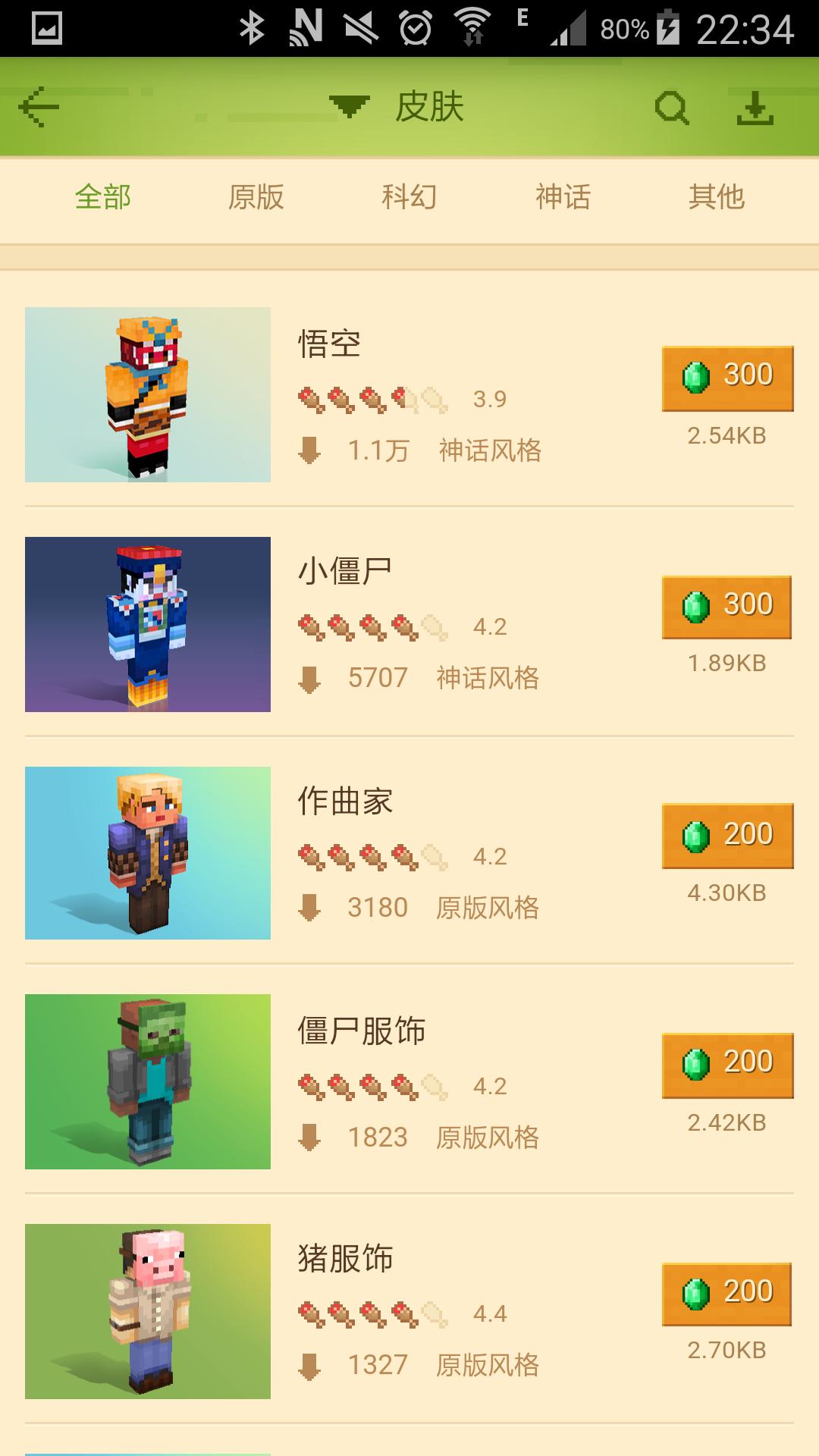Buy the 悟空 skin for 300 gems
The image size is (819, 1456).
(x=727, y=378)
